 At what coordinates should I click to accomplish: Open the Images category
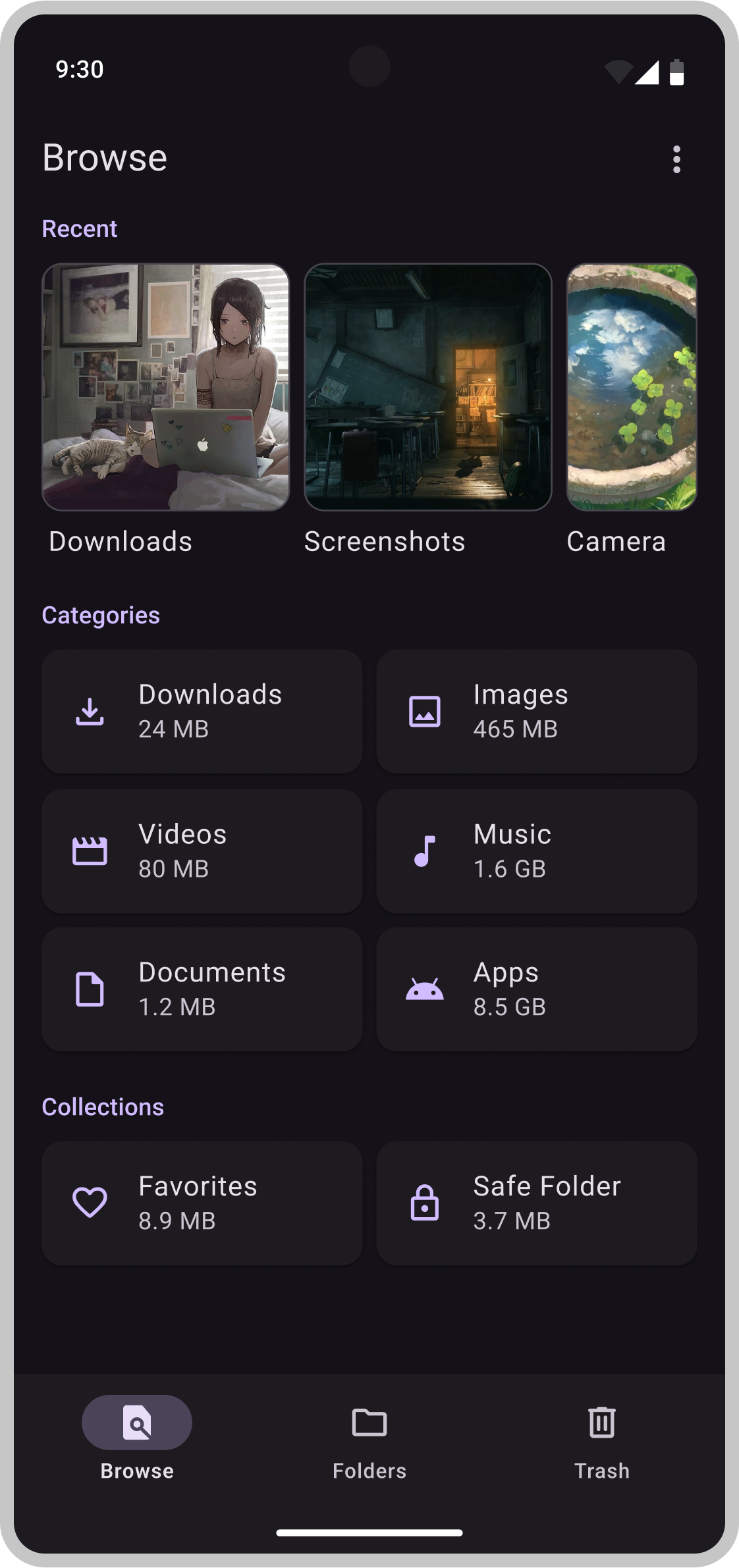coord(536,712)
